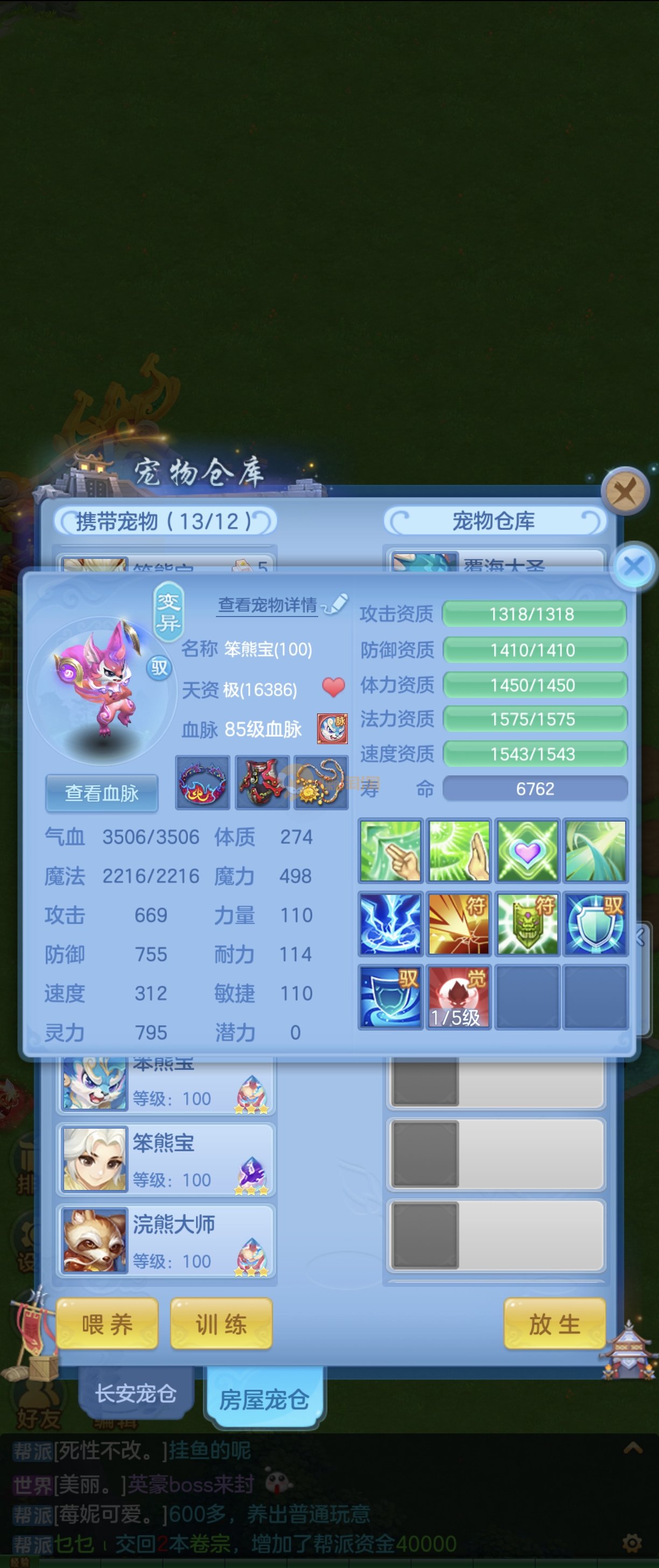View the 85级血脉 bloodline icon

(x=332, y=729)
